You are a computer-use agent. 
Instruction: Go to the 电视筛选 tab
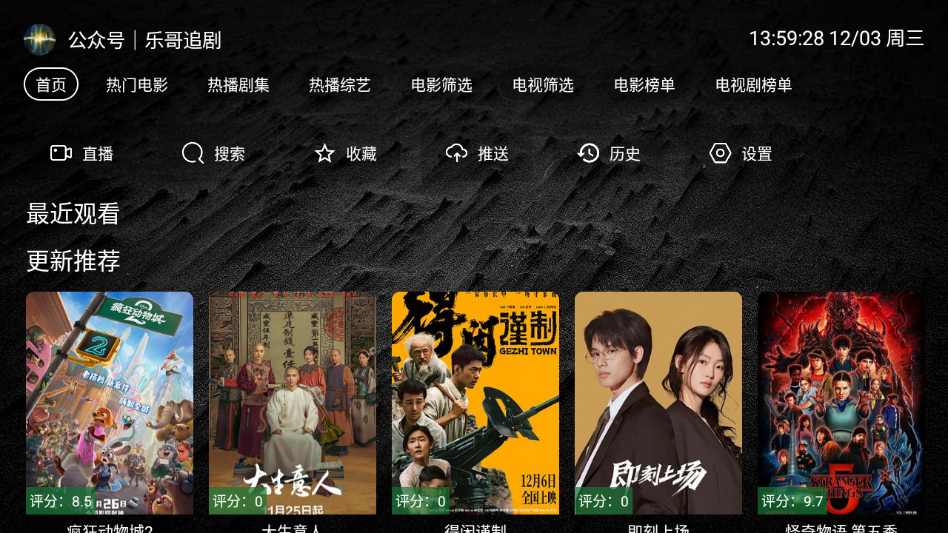click(543, 85)
